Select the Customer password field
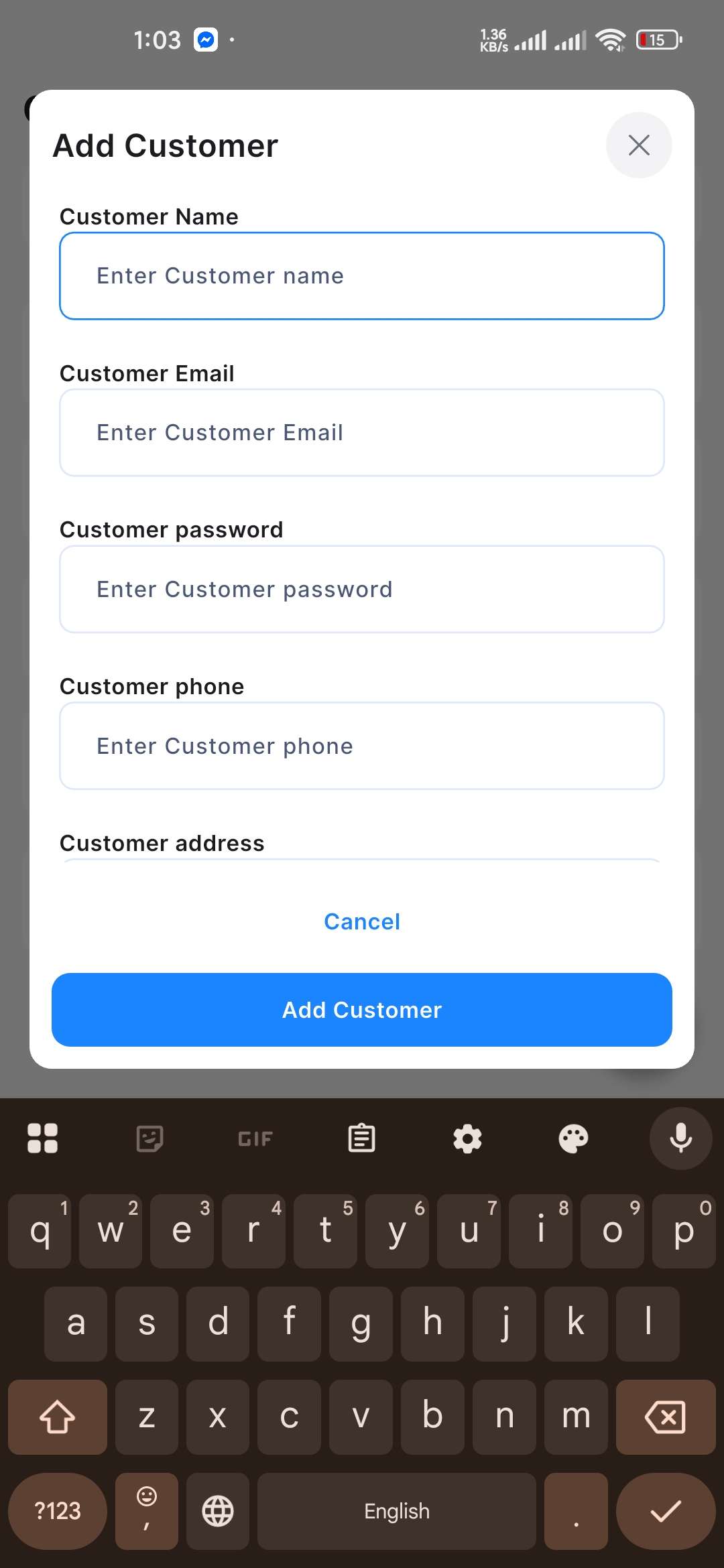This screenshot has width=724, height=1568. pos(362,590)
